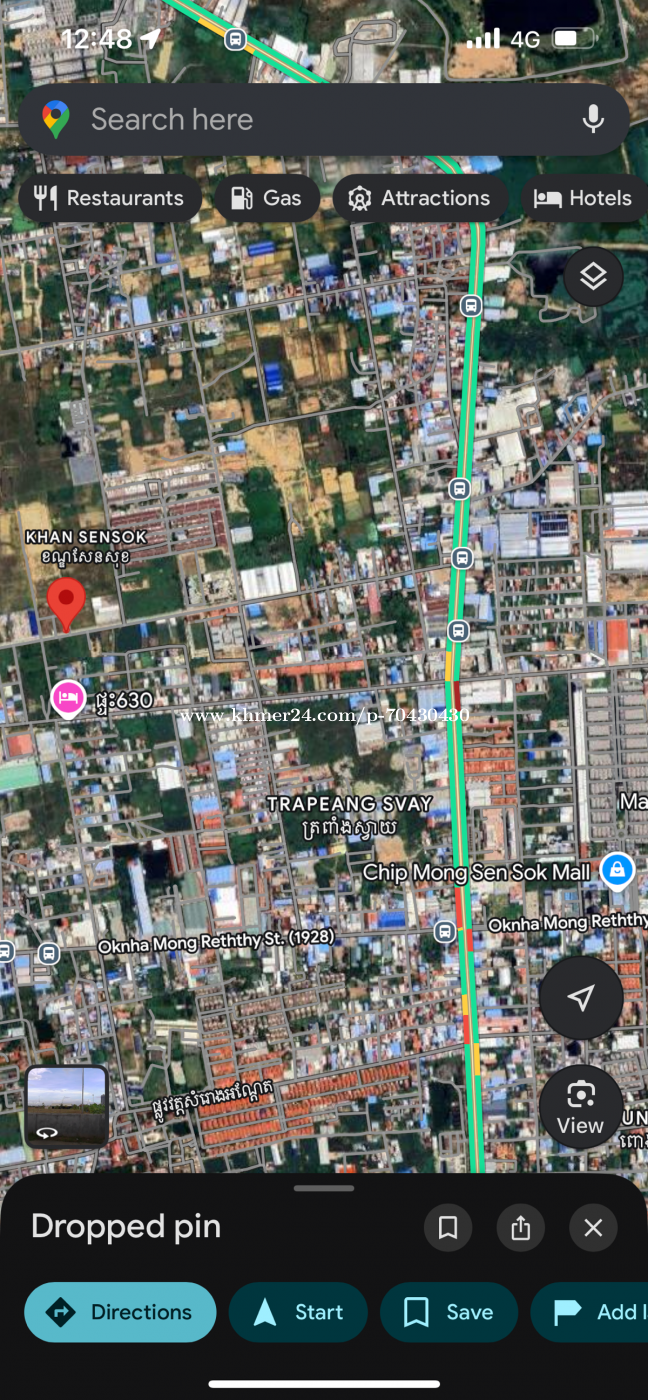The height and width of the screenshot is (1400, 648).
Task: Bookmark the dropped pin from header icon
Action: click(x=448, y=1227)
